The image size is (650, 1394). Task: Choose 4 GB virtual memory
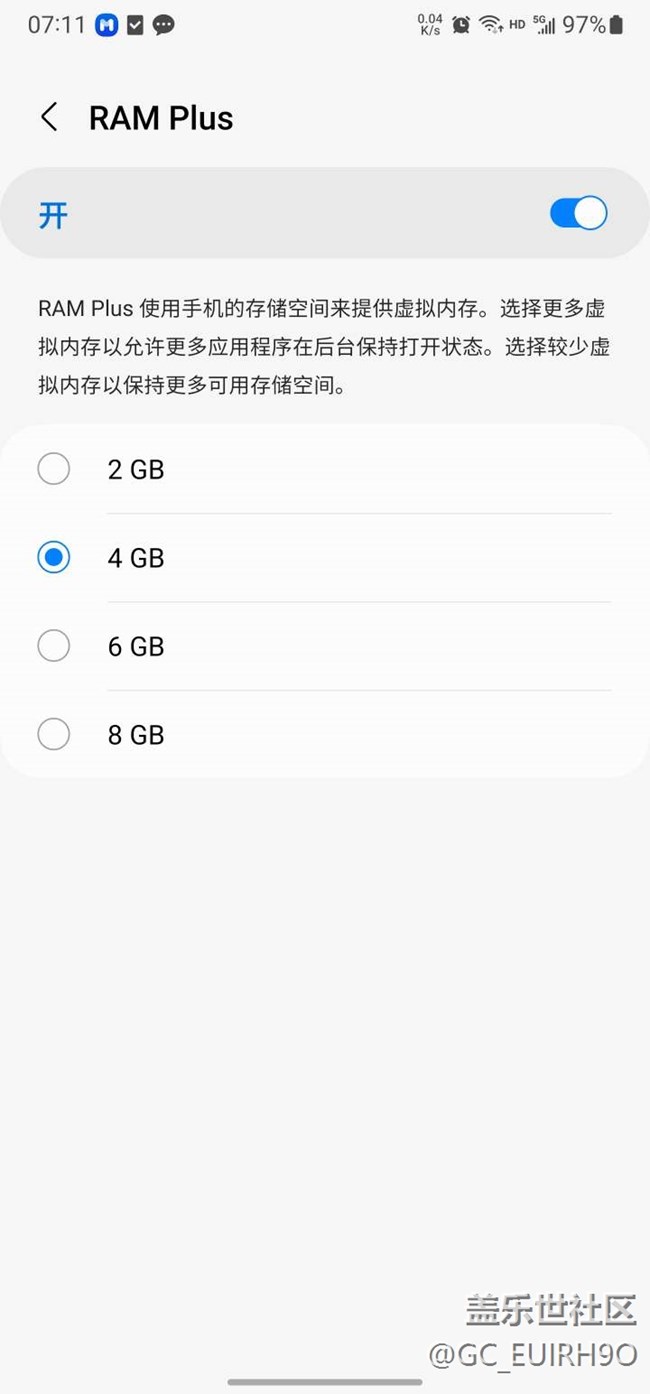coord(325,558)
